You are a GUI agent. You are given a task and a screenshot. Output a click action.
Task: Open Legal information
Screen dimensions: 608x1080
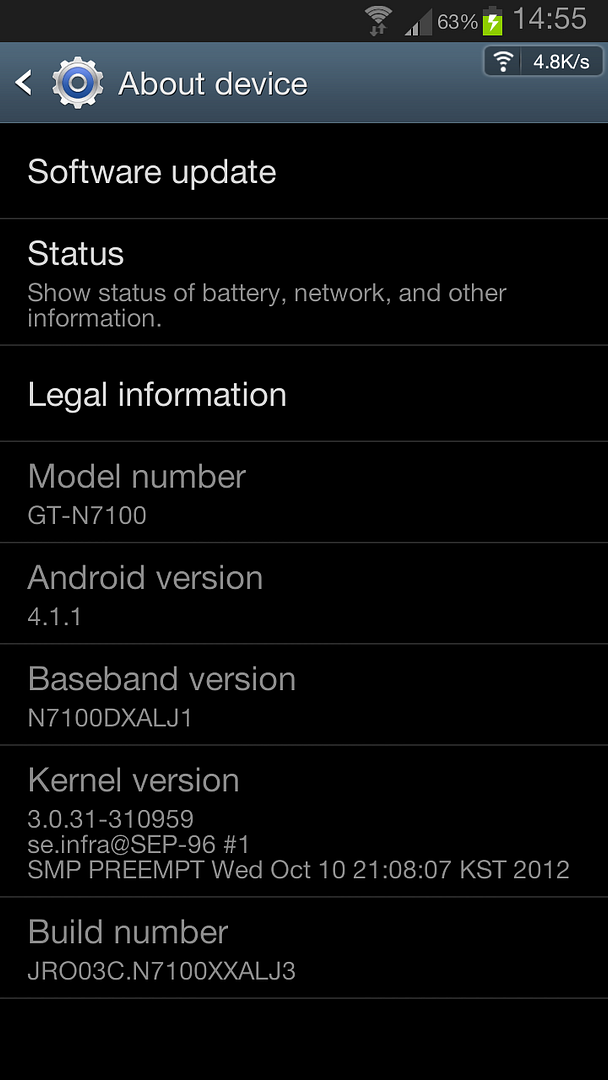point(304,394)
